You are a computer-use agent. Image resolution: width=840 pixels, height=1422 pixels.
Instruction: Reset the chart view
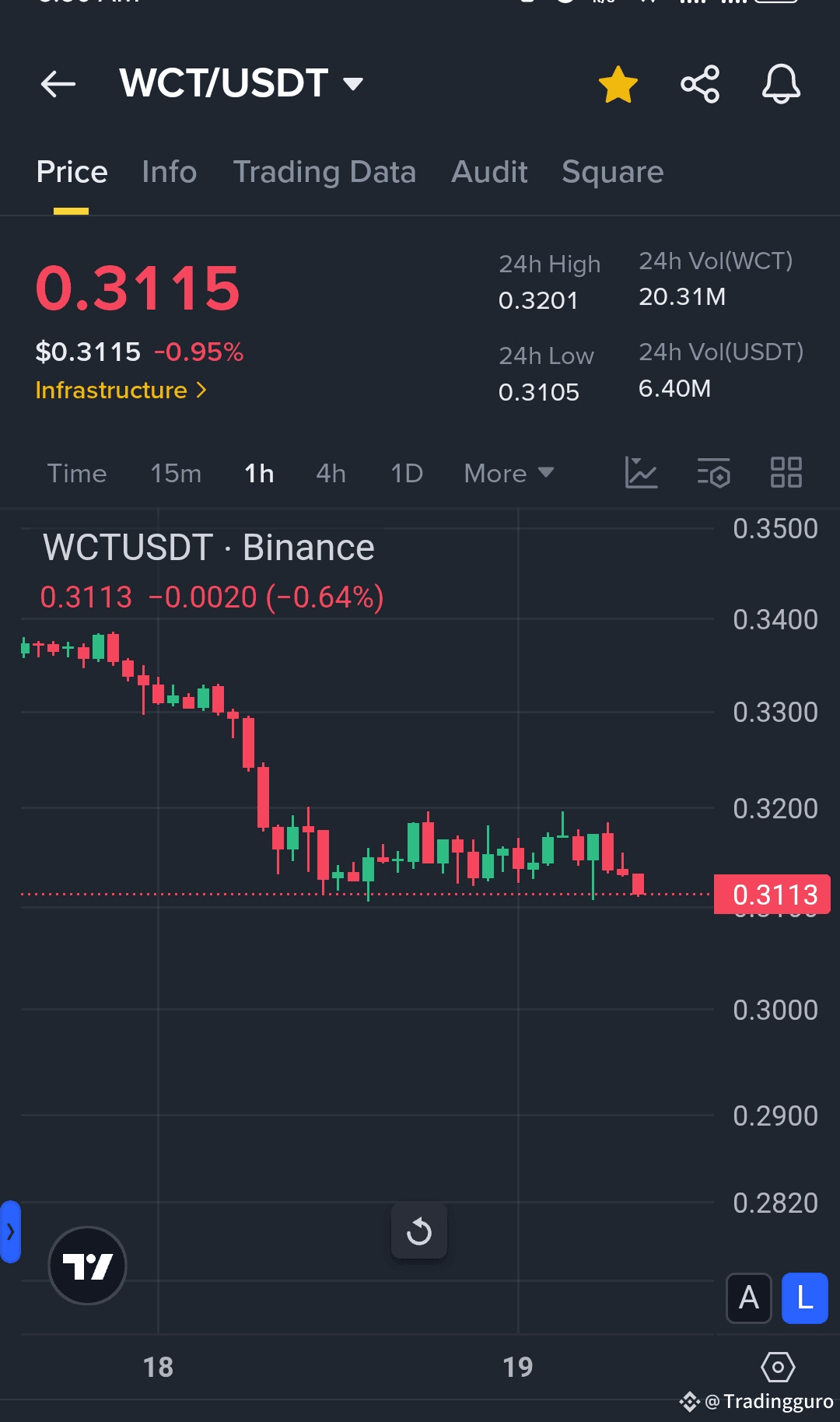point(419,1231)
